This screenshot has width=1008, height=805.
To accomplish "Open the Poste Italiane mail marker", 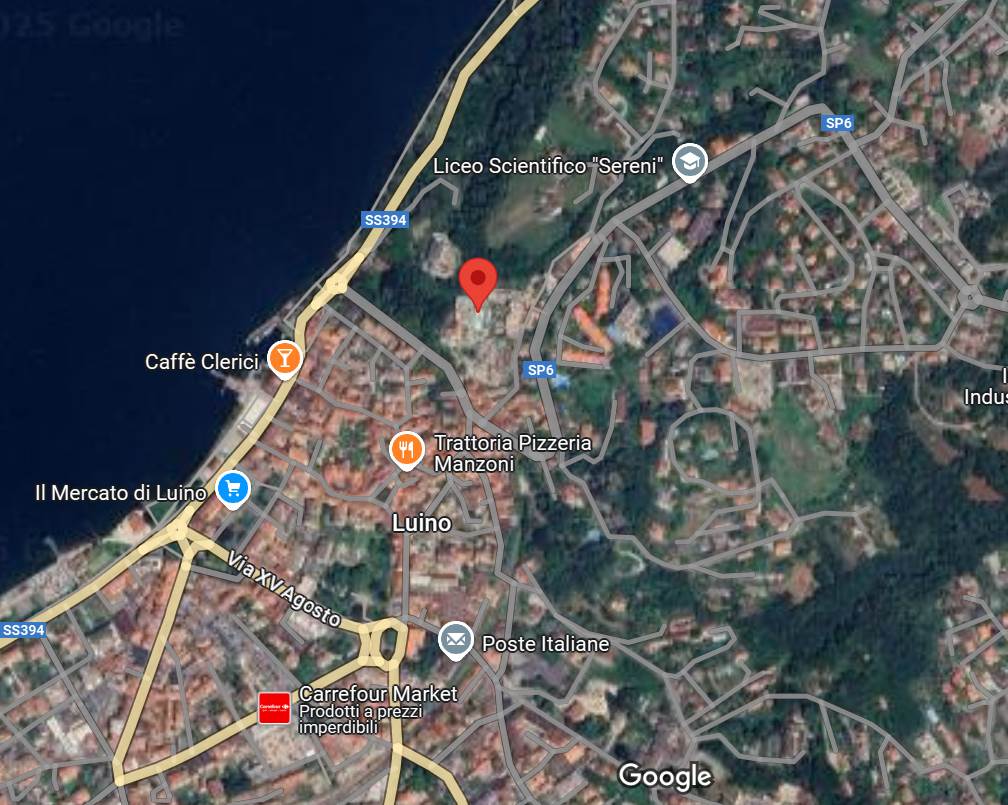I will 455,639.
